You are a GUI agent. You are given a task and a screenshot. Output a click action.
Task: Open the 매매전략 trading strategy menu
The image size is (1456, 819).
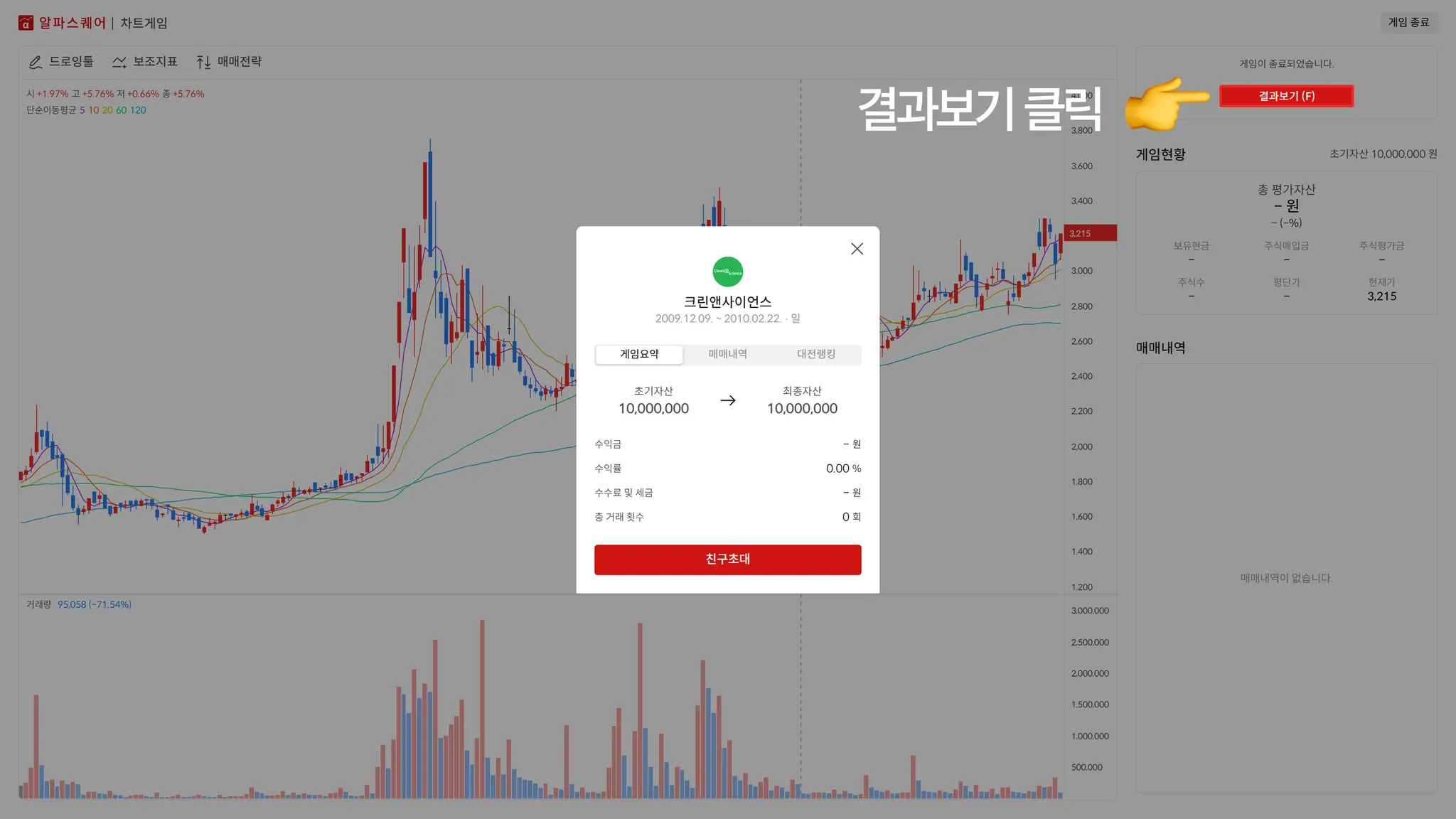(x=230, y=62)
